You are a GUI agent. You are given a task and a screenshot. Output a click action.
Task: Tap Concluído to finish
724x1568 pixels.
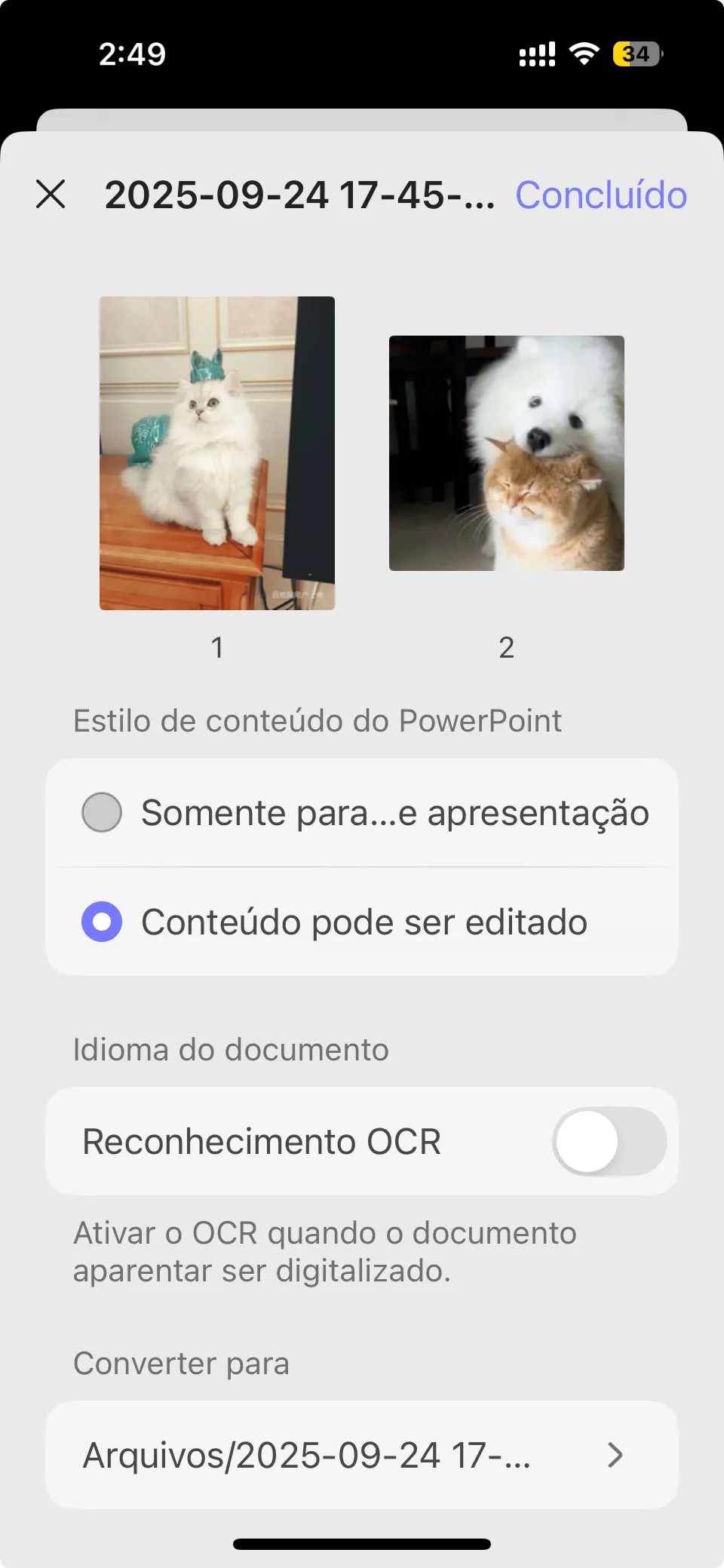[x=600, y=195]
